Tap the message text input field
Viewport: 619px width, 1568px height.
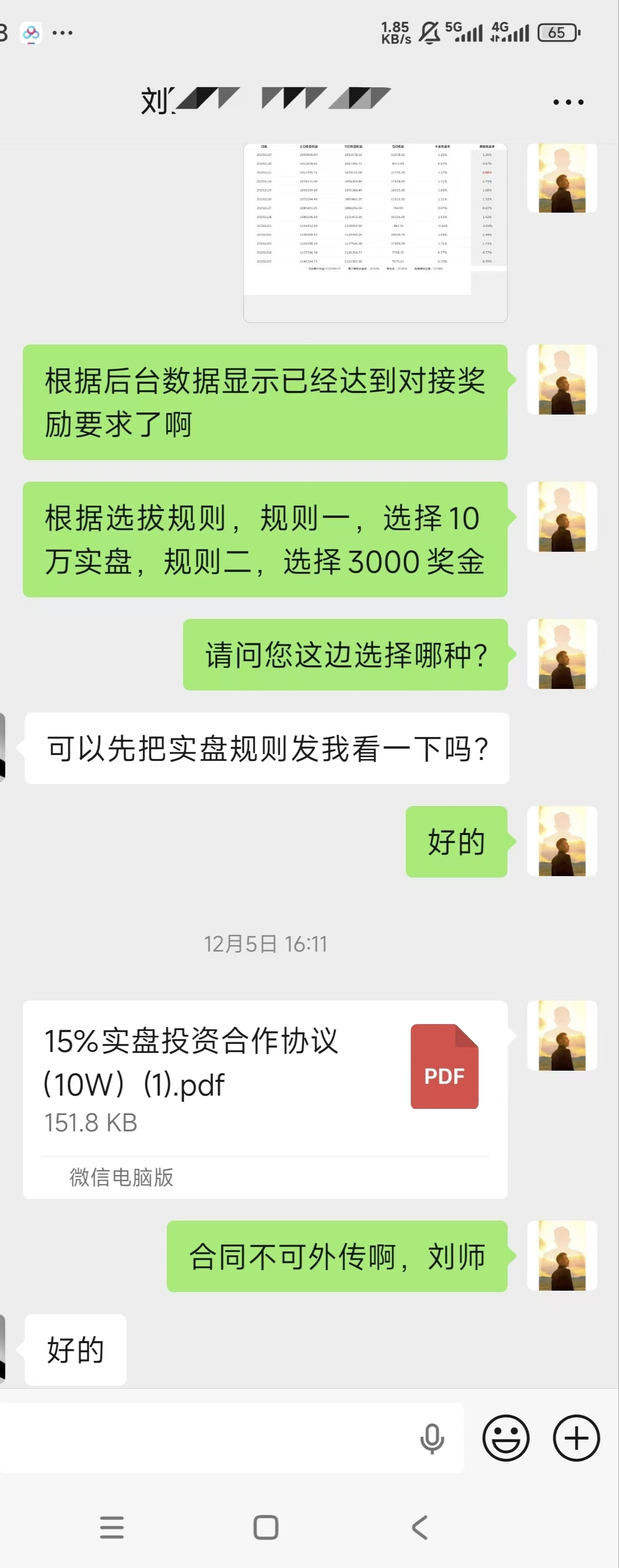pos(207,1438)
